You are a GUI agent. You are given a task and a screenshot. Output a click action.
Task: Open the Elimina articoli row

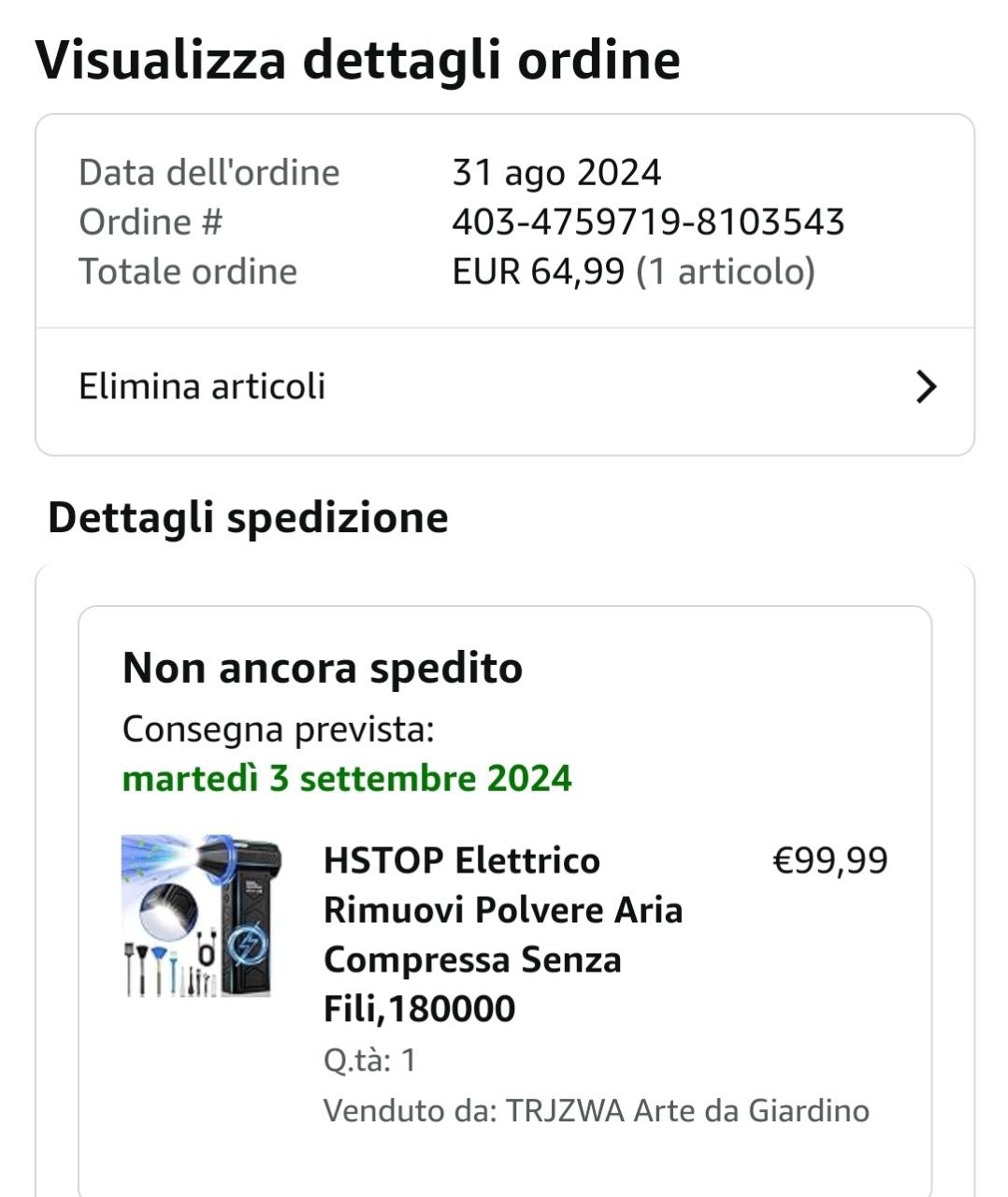(x=505, y=387)
